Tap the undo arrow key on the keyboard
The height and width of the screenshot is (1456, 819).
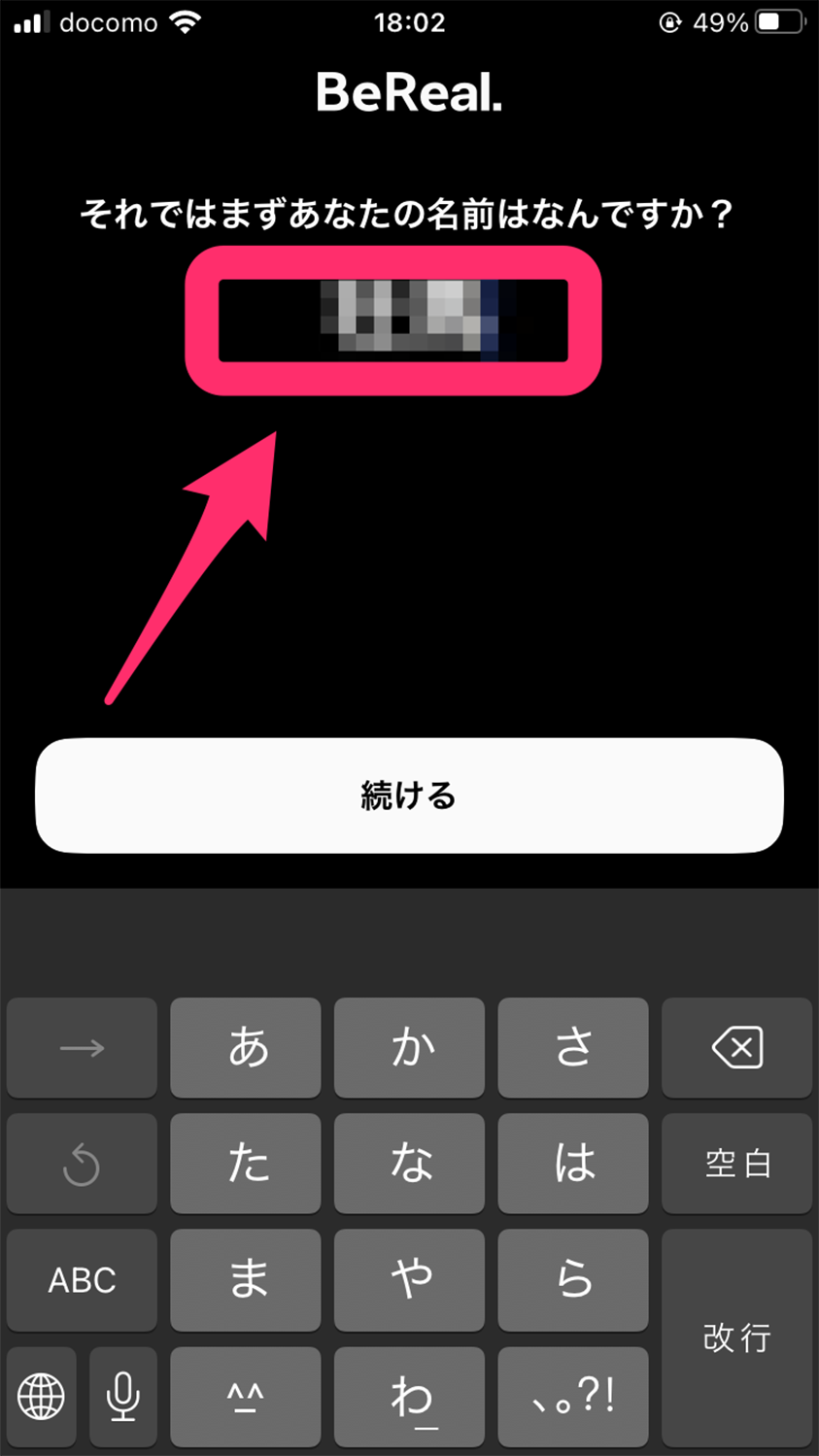click(82, 1164)
